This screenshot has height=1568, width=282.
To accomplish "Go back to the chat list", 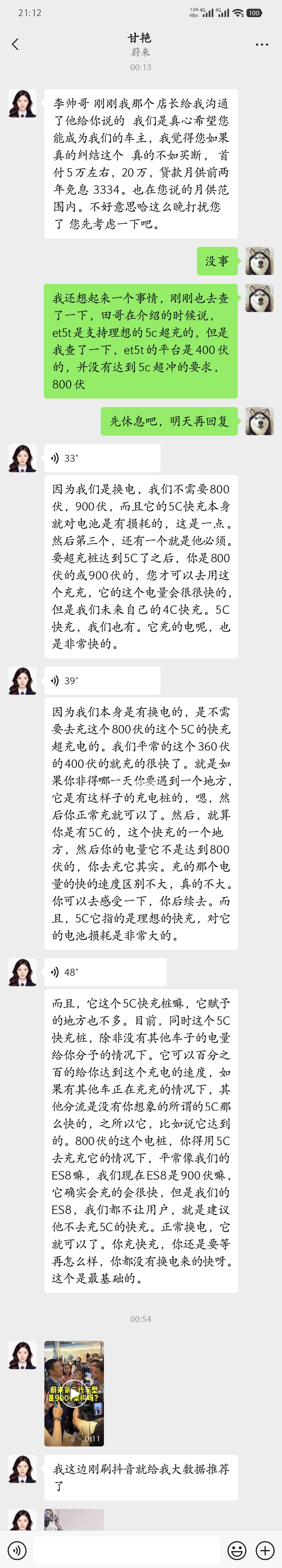I will (15, 44).
